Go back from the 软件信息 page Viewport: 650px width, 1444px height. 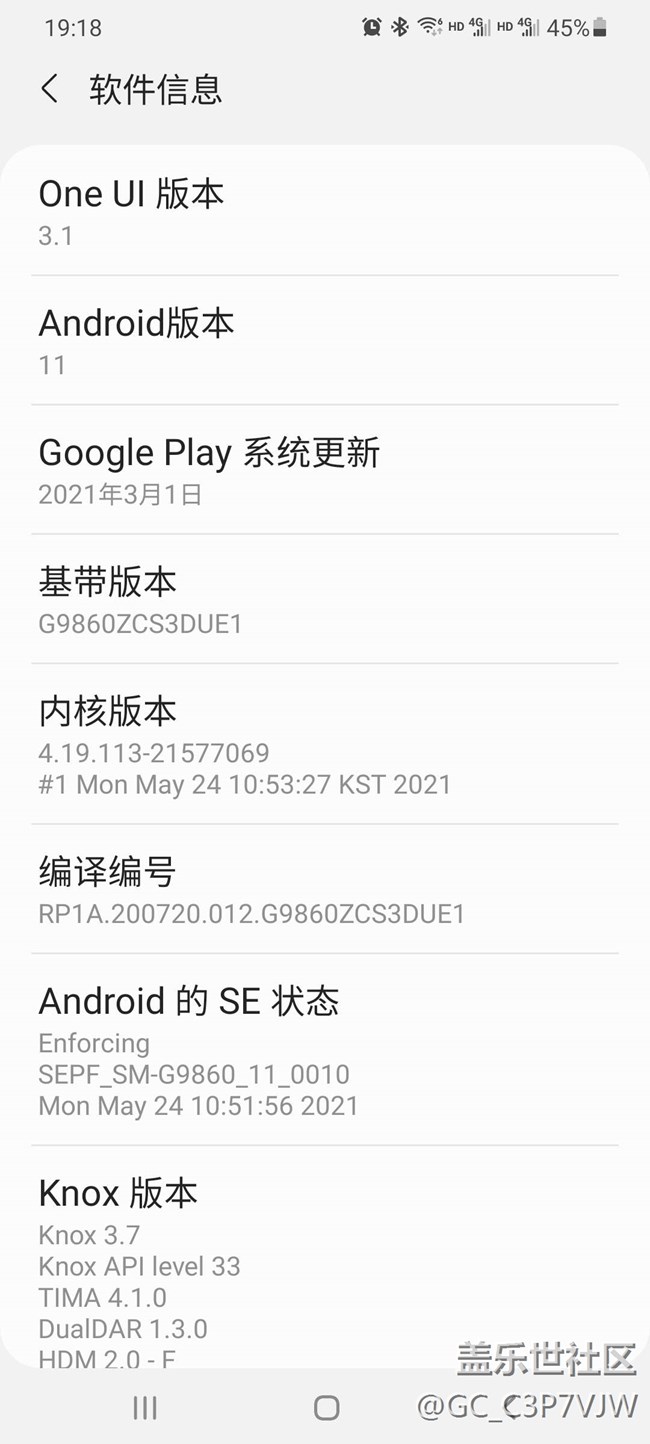click(x=49, y=89)
